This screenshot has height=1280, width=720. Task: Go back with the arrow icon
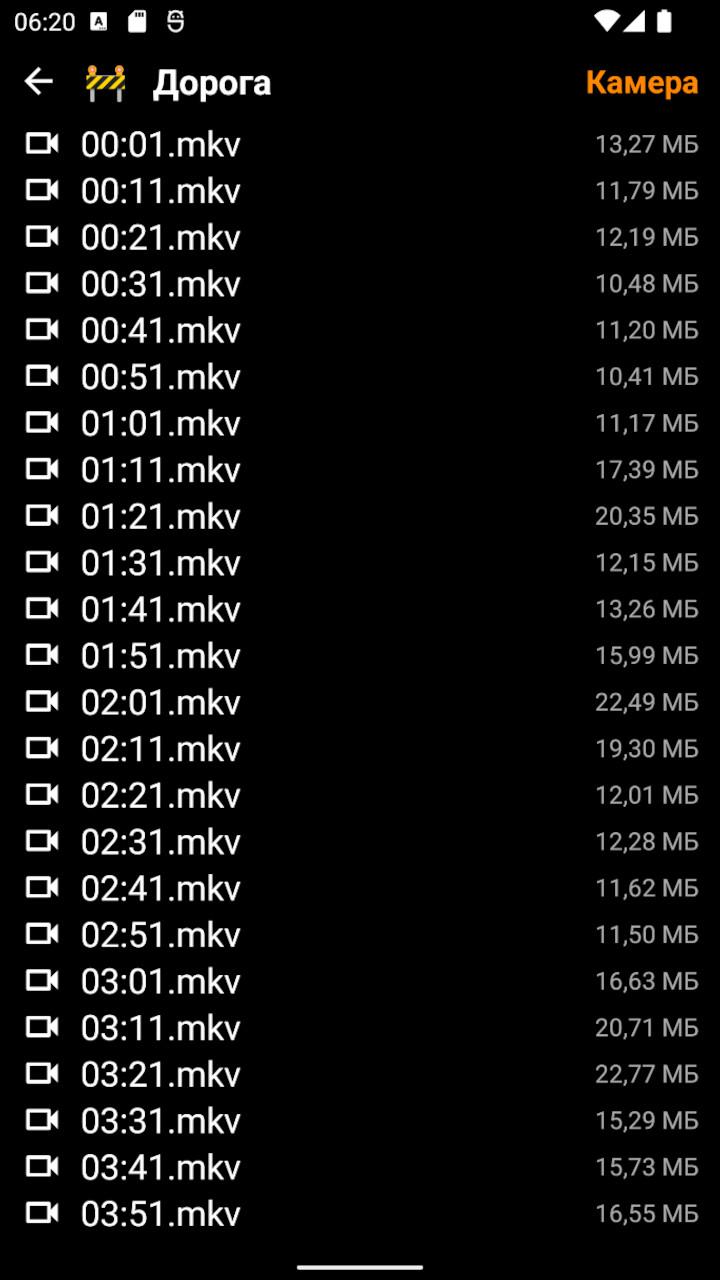pos(39,82)
